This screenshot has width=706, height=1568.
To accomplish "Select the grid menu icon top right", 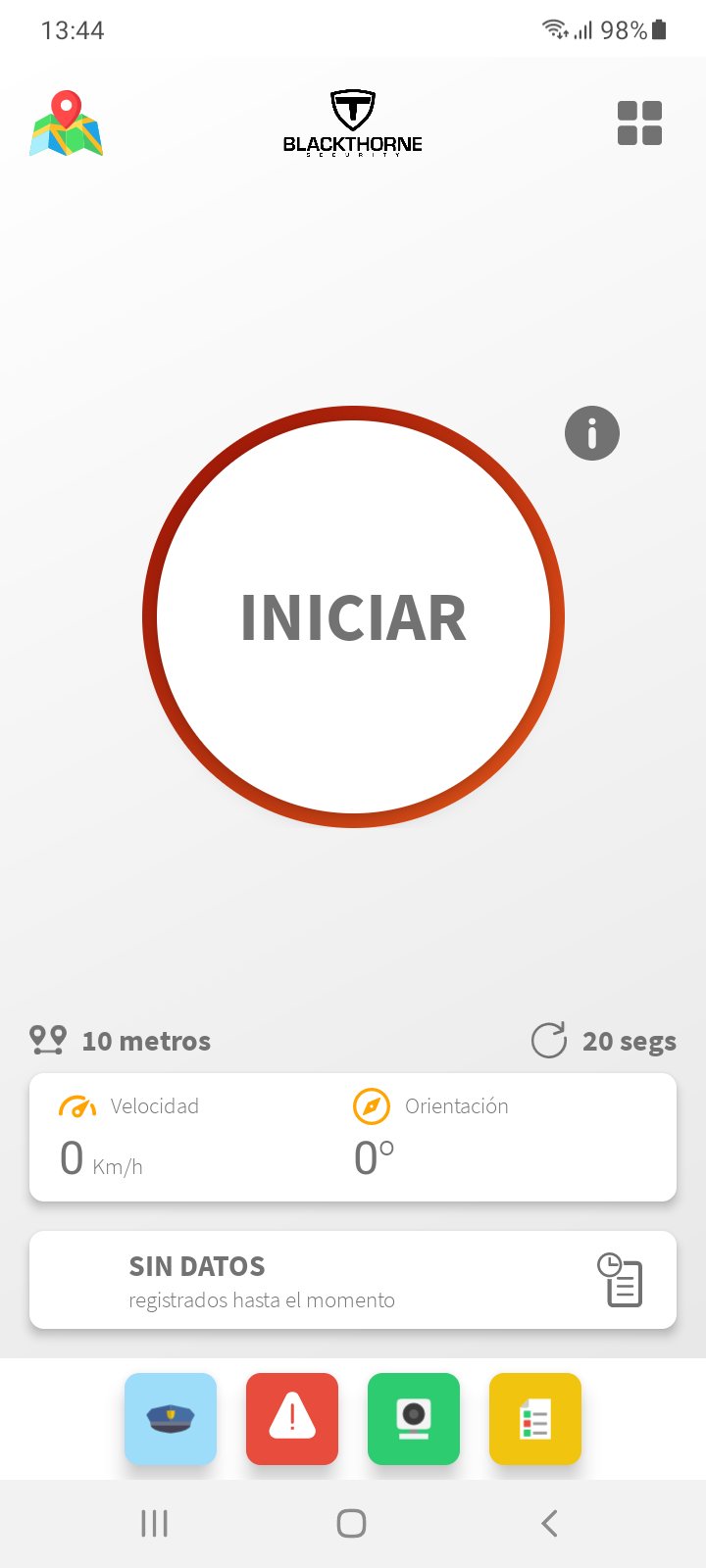I will (639, 122).
